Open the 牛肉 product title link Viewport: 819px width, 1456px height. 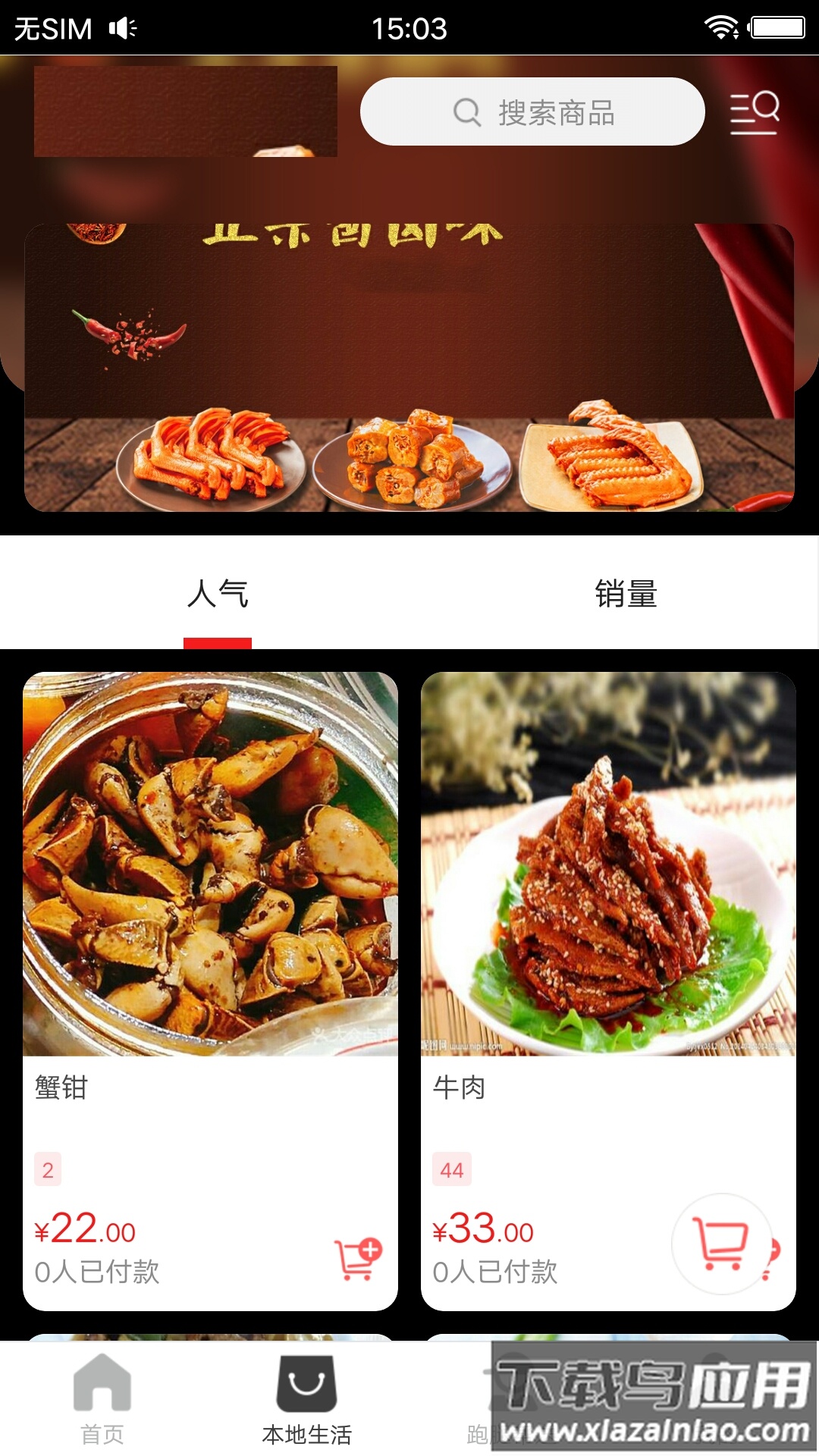[459, 1087]
